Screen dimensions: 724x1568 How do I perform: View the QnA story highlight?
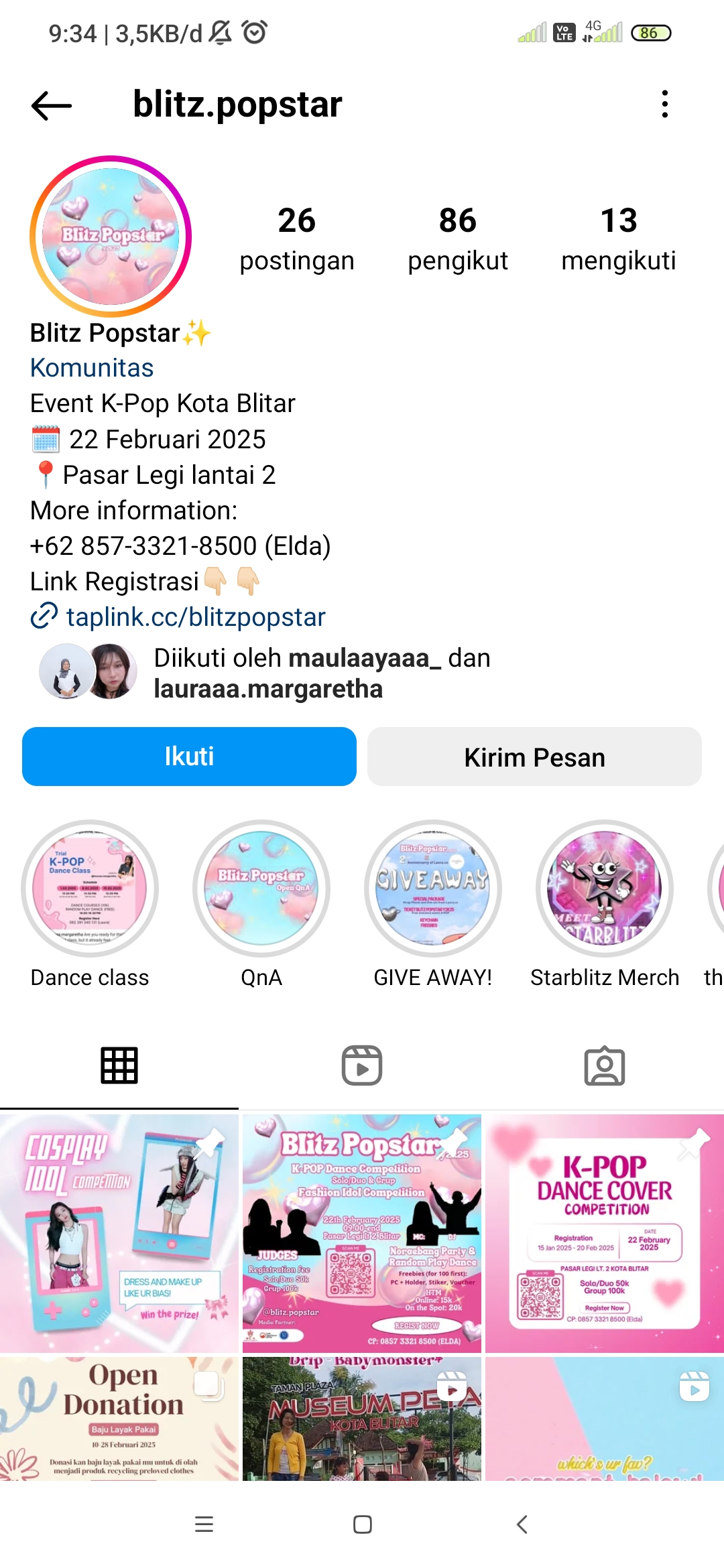click(x=261, y=888)
